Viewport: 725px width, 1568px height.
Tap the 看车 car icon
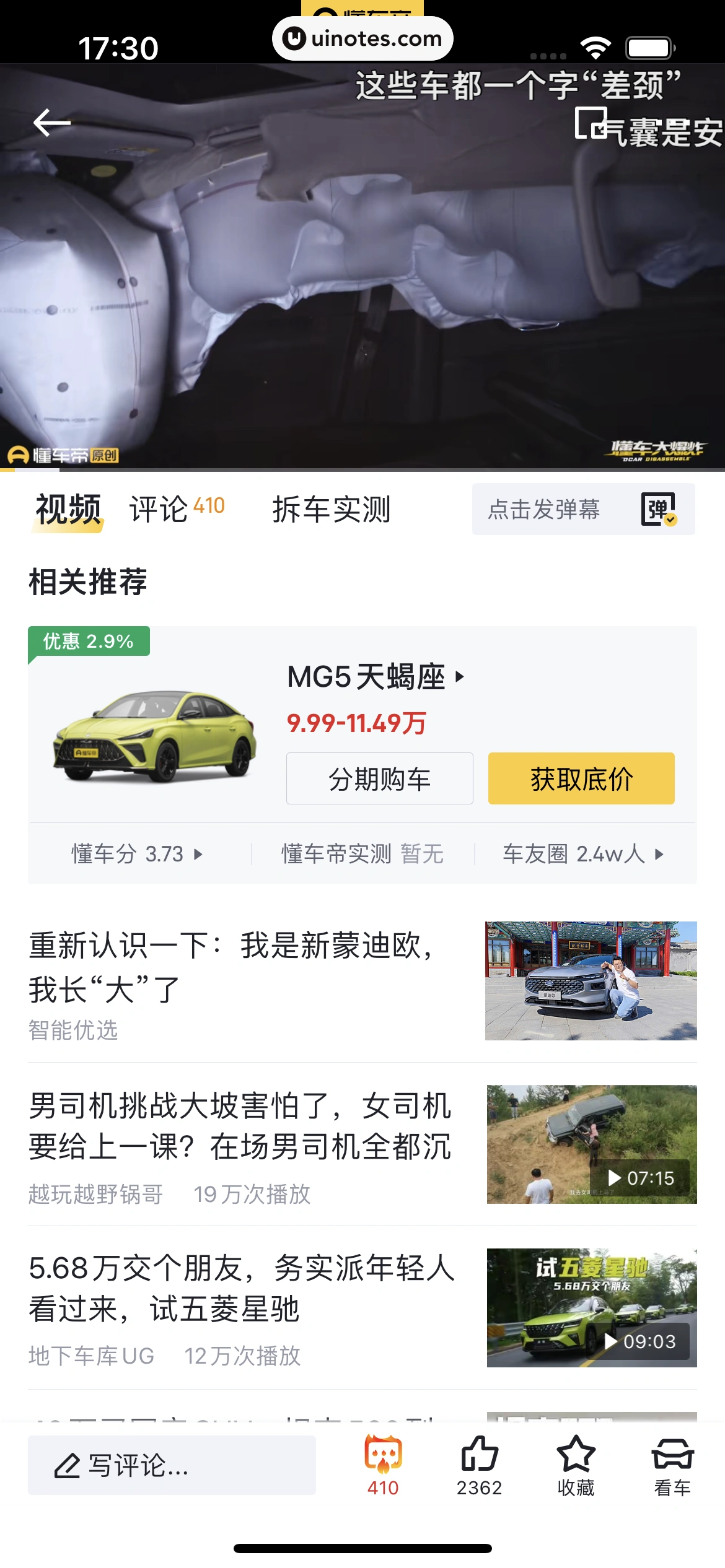click(672, 1465)
